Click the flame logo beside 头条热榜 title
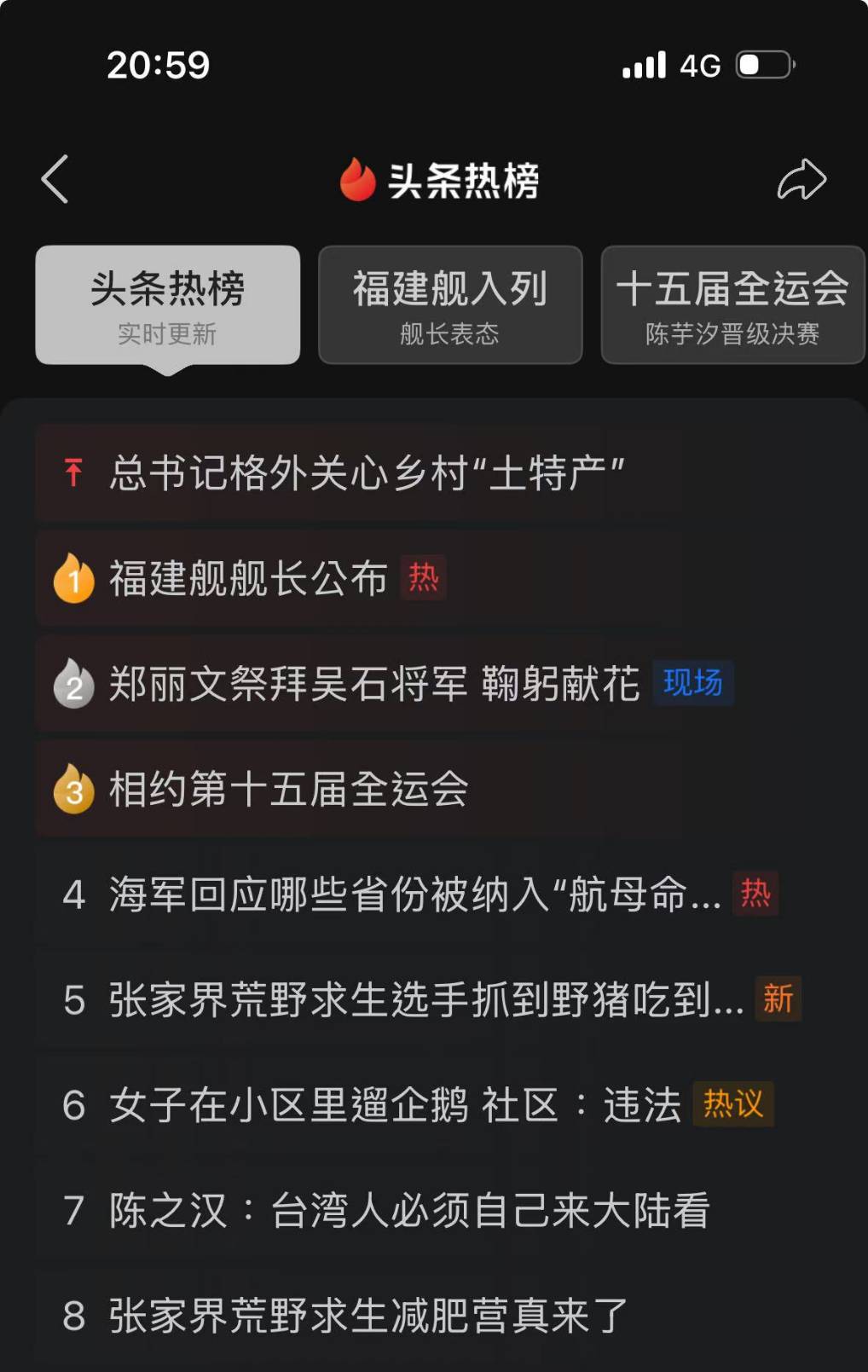This screenshot has width=868, height=1372. tap(357, 179)
